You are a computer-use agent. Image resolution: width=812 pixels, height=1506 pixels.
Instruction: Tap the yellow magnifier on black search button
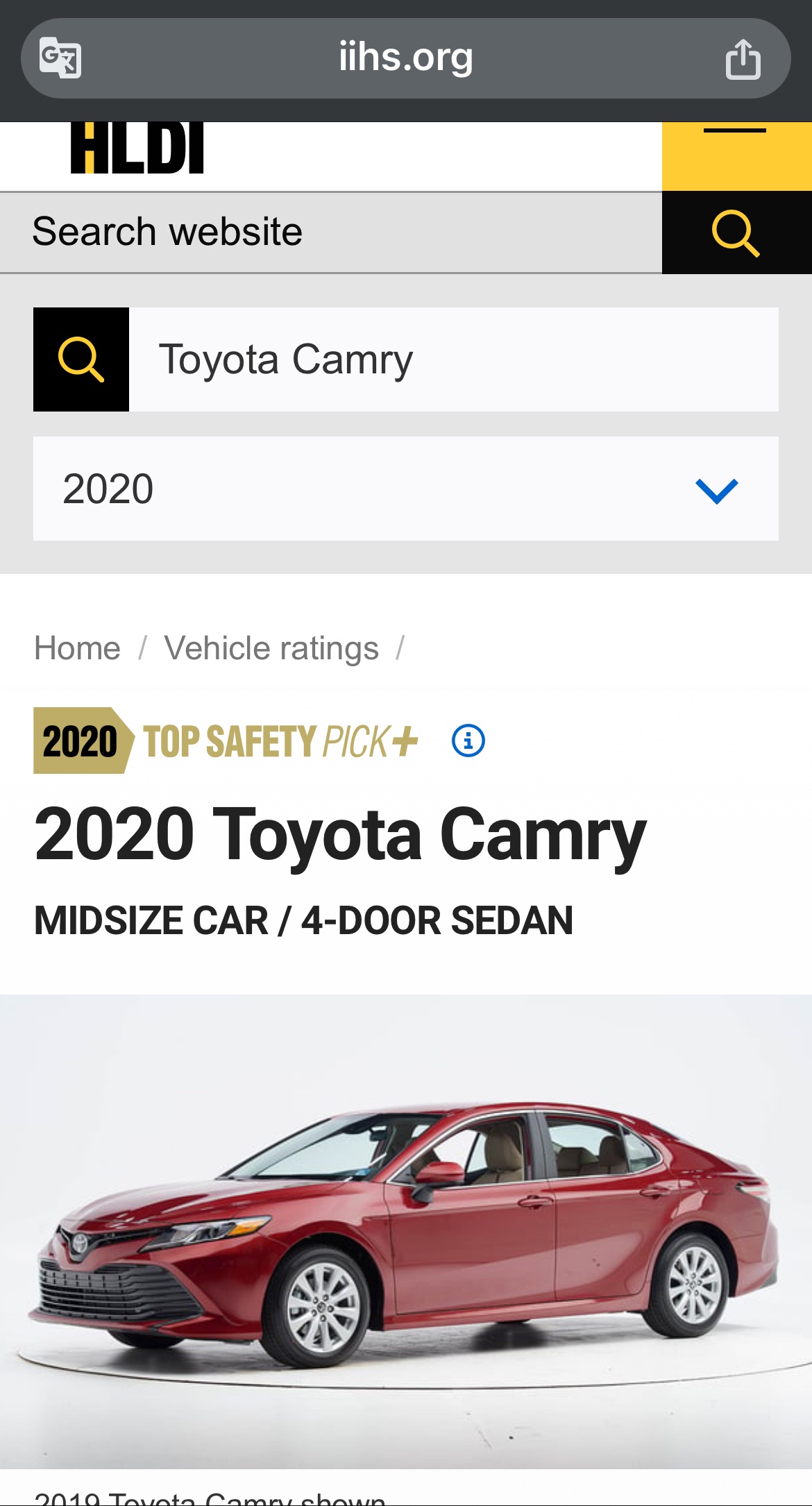click(736, 233)
